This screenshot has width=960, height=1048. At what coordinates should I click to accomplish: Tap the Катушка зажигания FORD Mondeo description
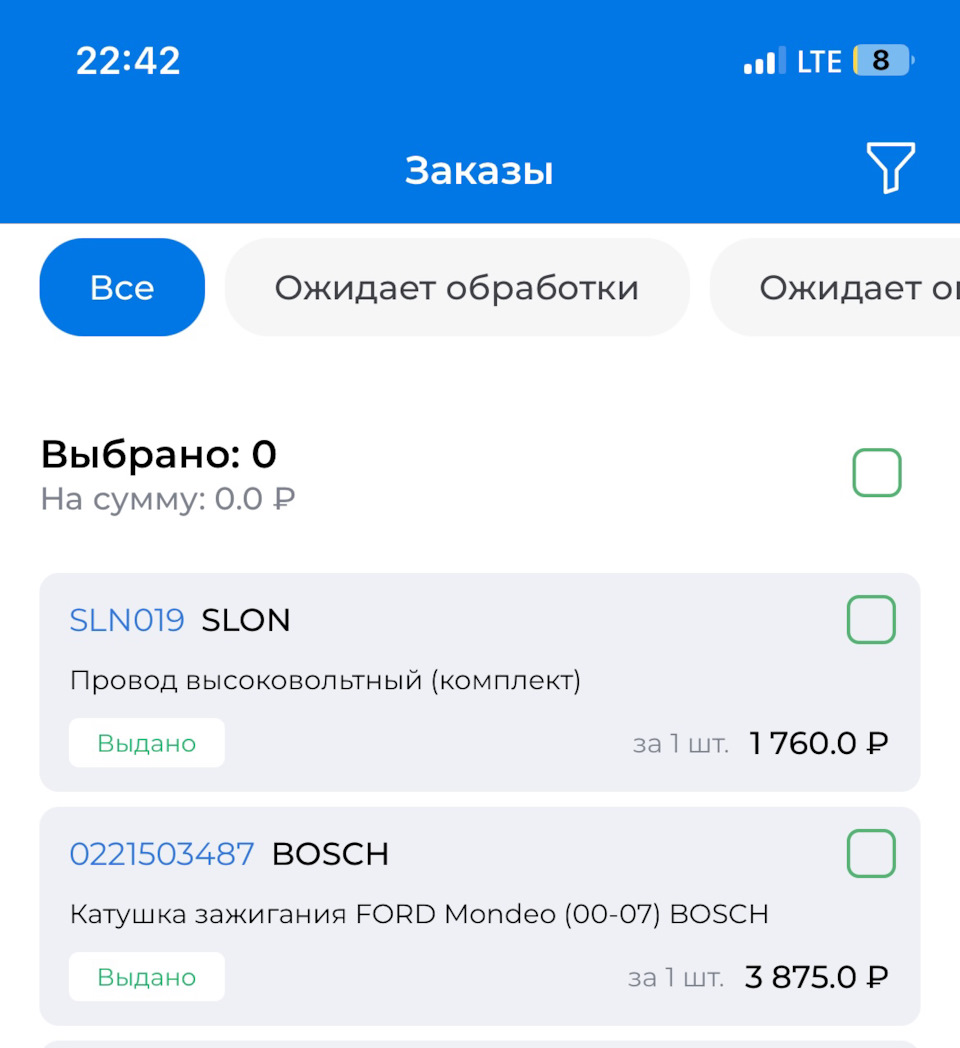click(x=419, y=913)
